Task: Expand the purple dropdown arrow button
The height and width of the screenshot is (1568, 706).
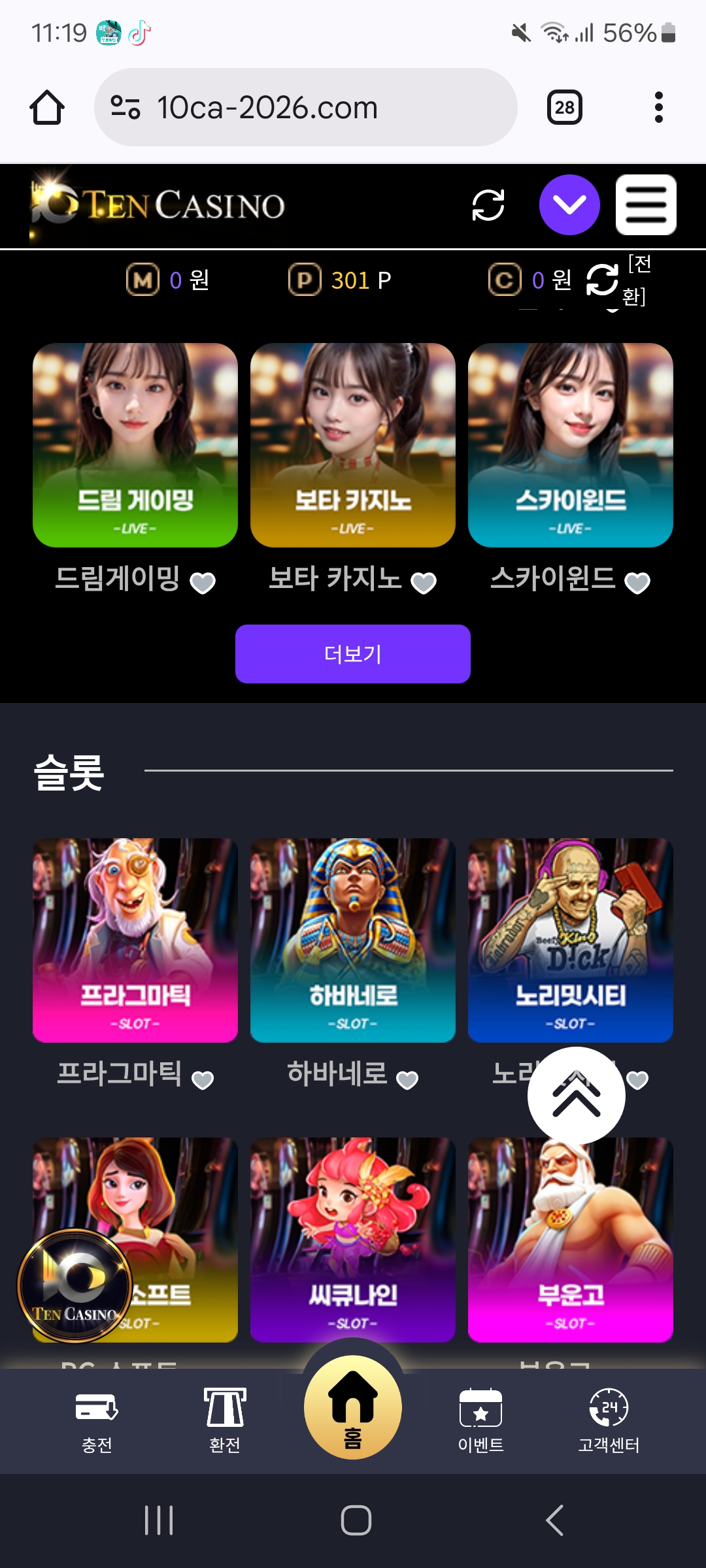Action: click(569, 205)
